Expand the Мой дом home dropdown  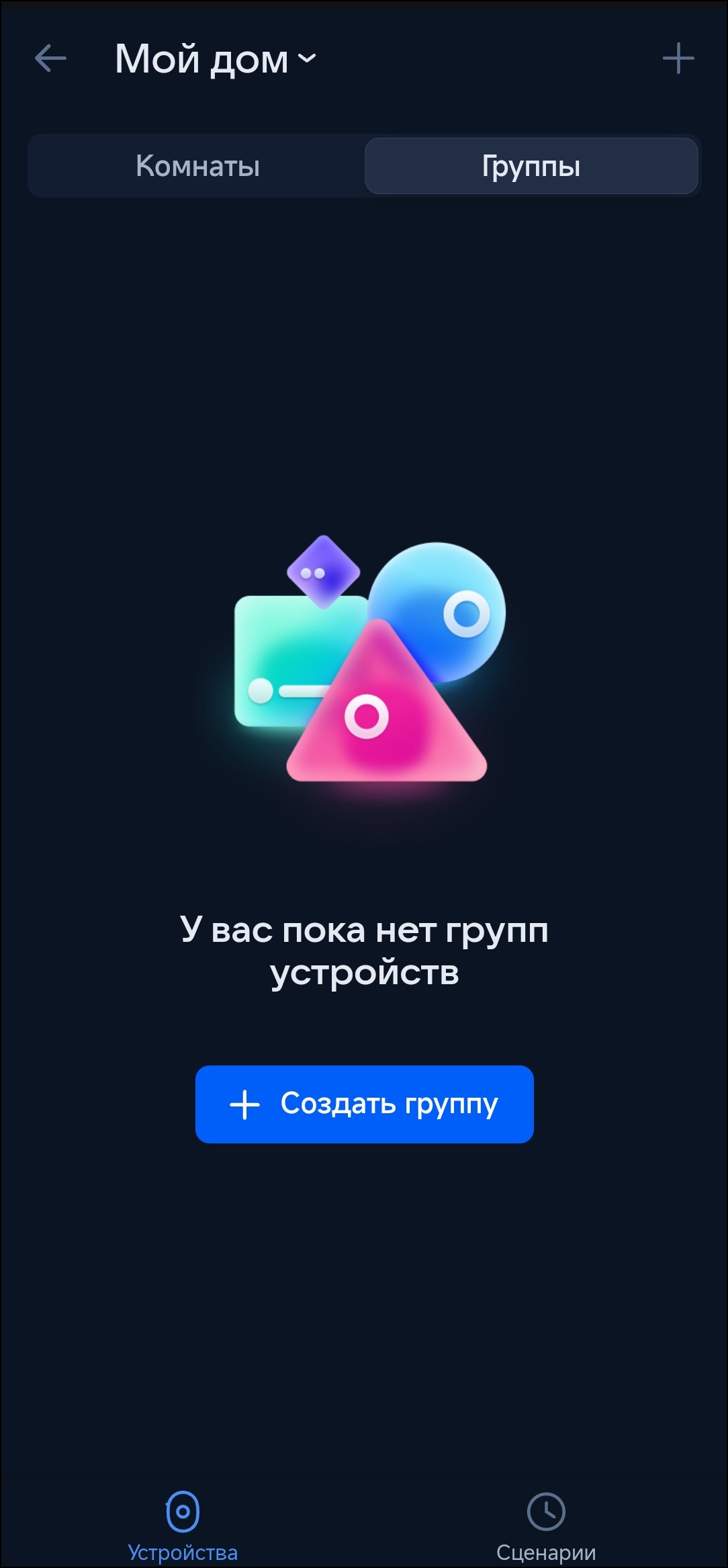tap(215, 59)
